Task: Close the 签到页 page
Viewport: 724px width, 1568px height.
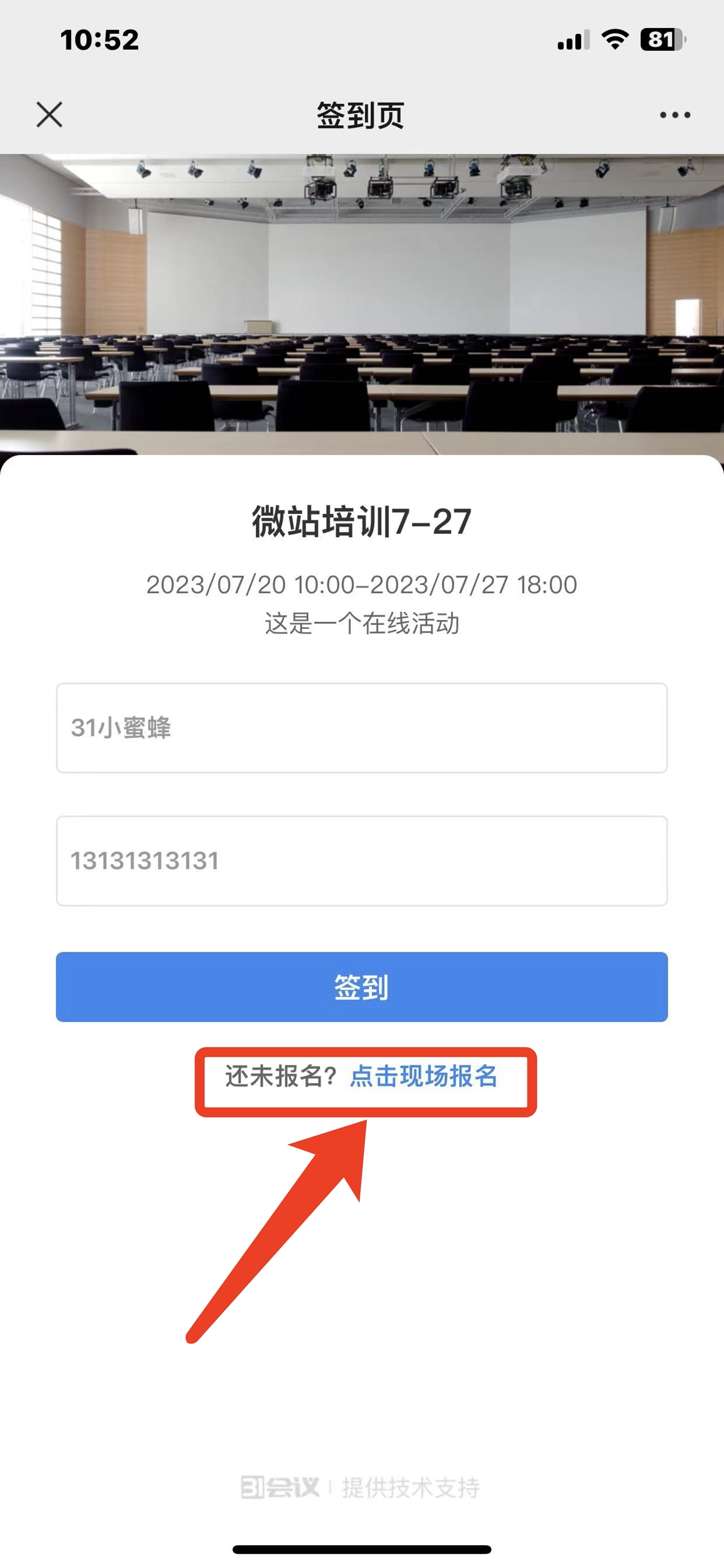Action: tap(50, 114)
